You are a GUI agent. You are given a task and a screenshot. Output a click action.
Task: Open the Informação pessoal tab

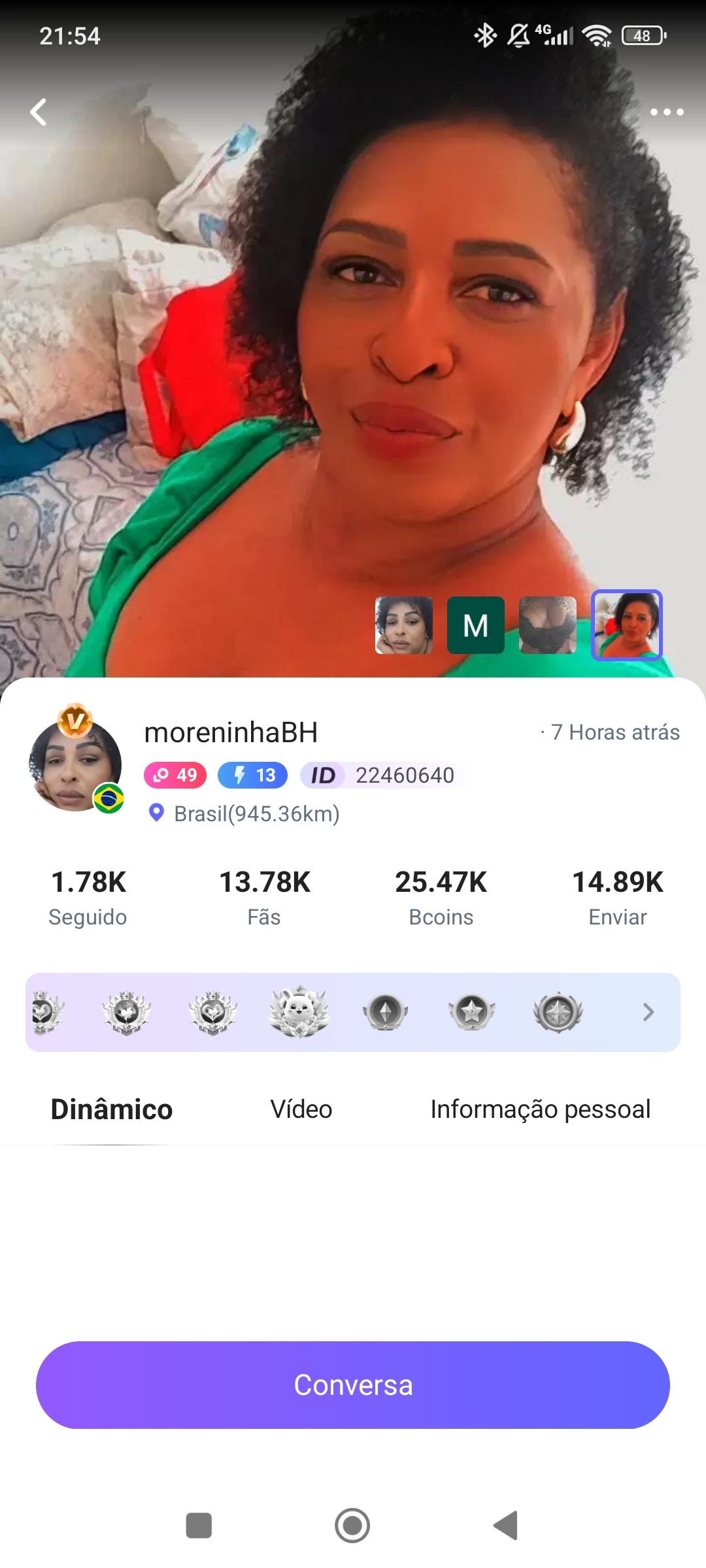540,1109
